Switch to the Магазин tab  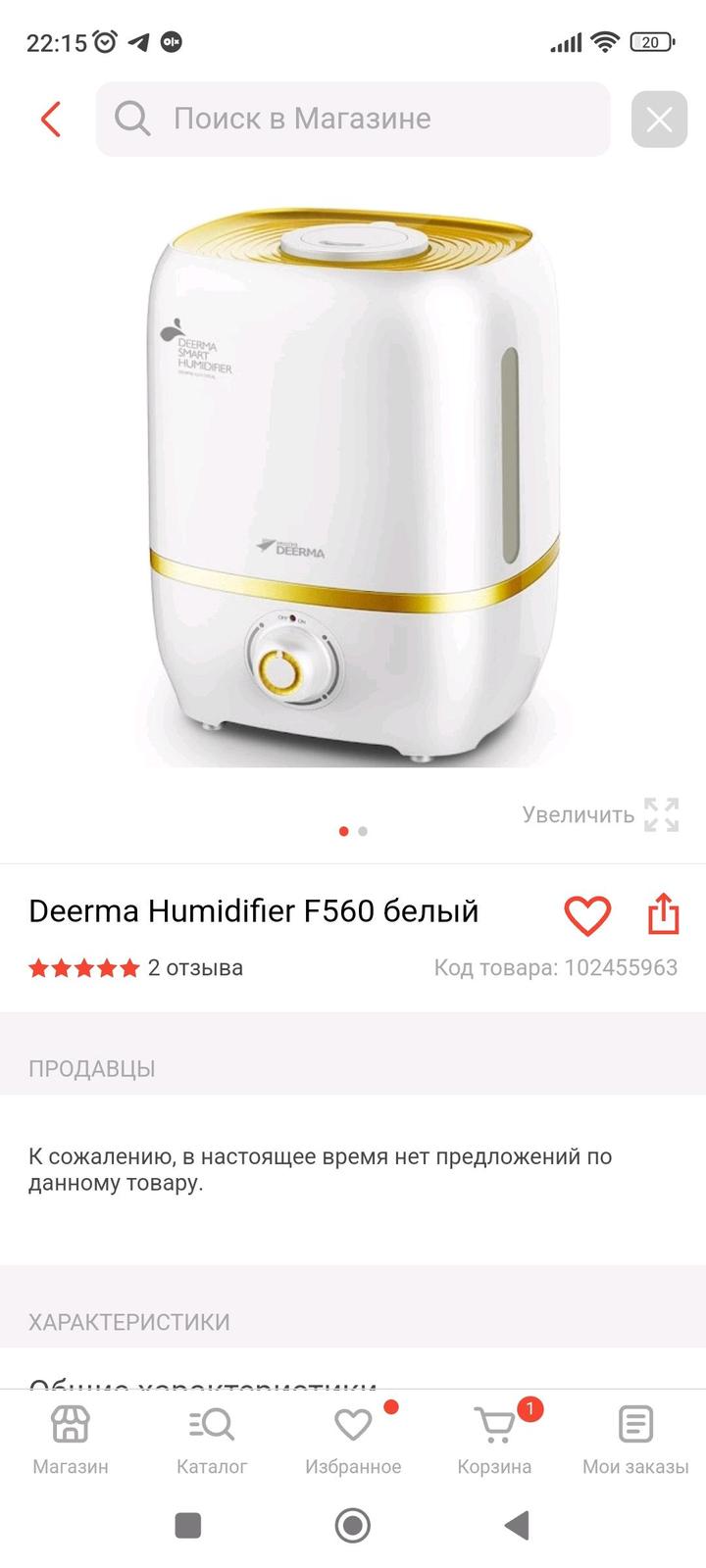[x=71, y=1439]
